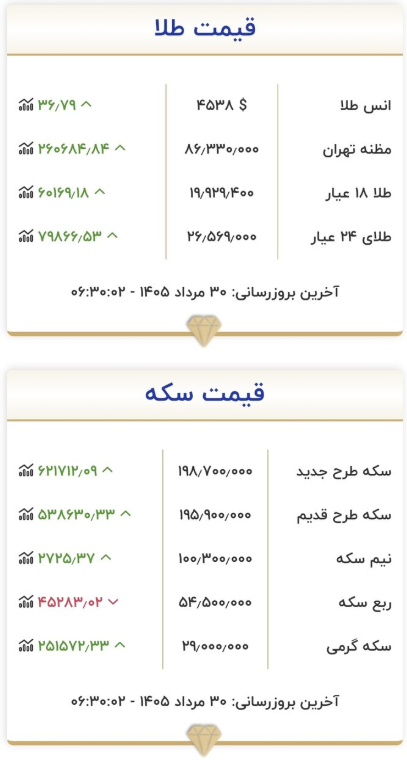Open the chart for سکه طرح جدید

coord(26,470)
